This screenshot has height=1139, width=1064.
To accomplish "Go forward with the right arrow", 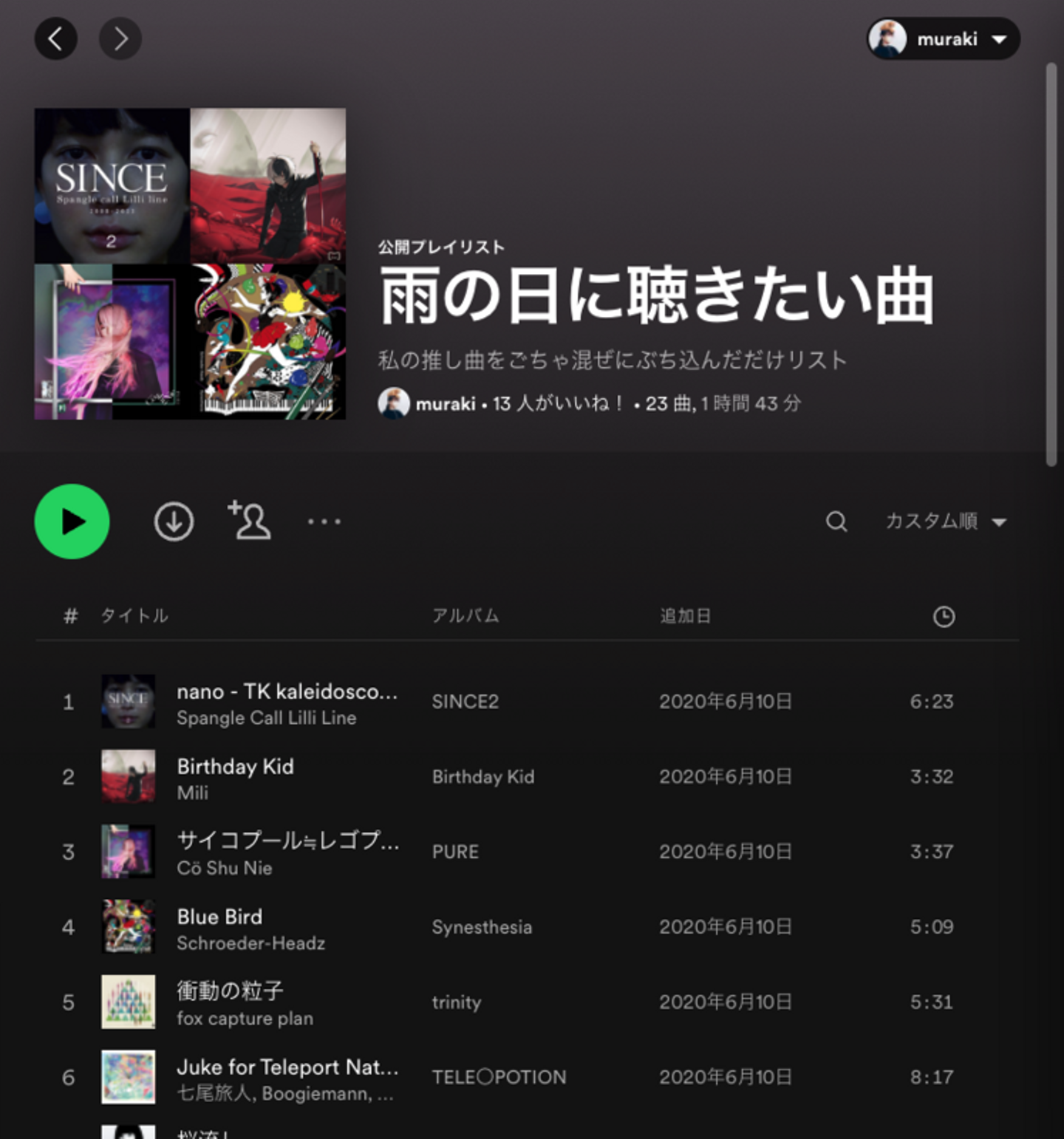I will click(120, 38).
